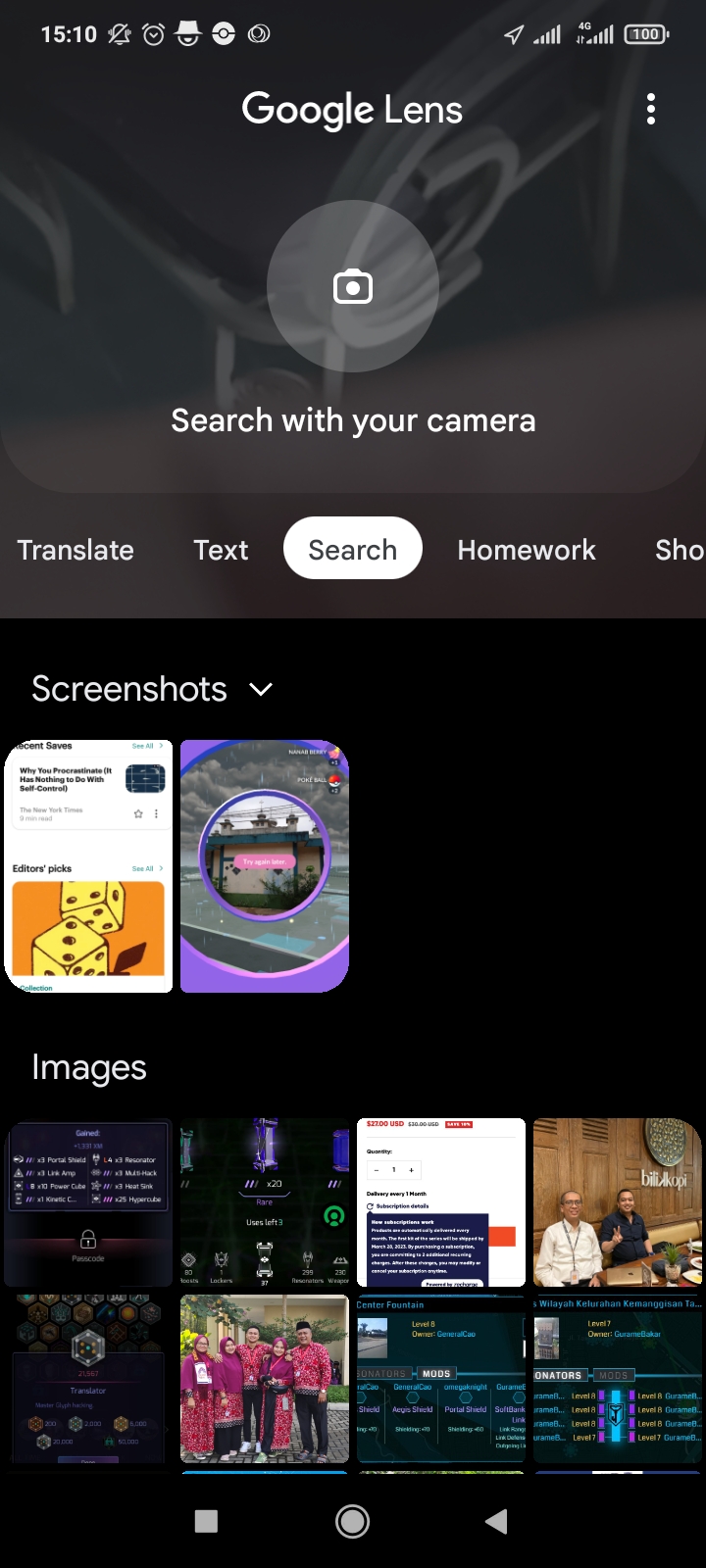Select the Search mode chip

tap(353, 549)
